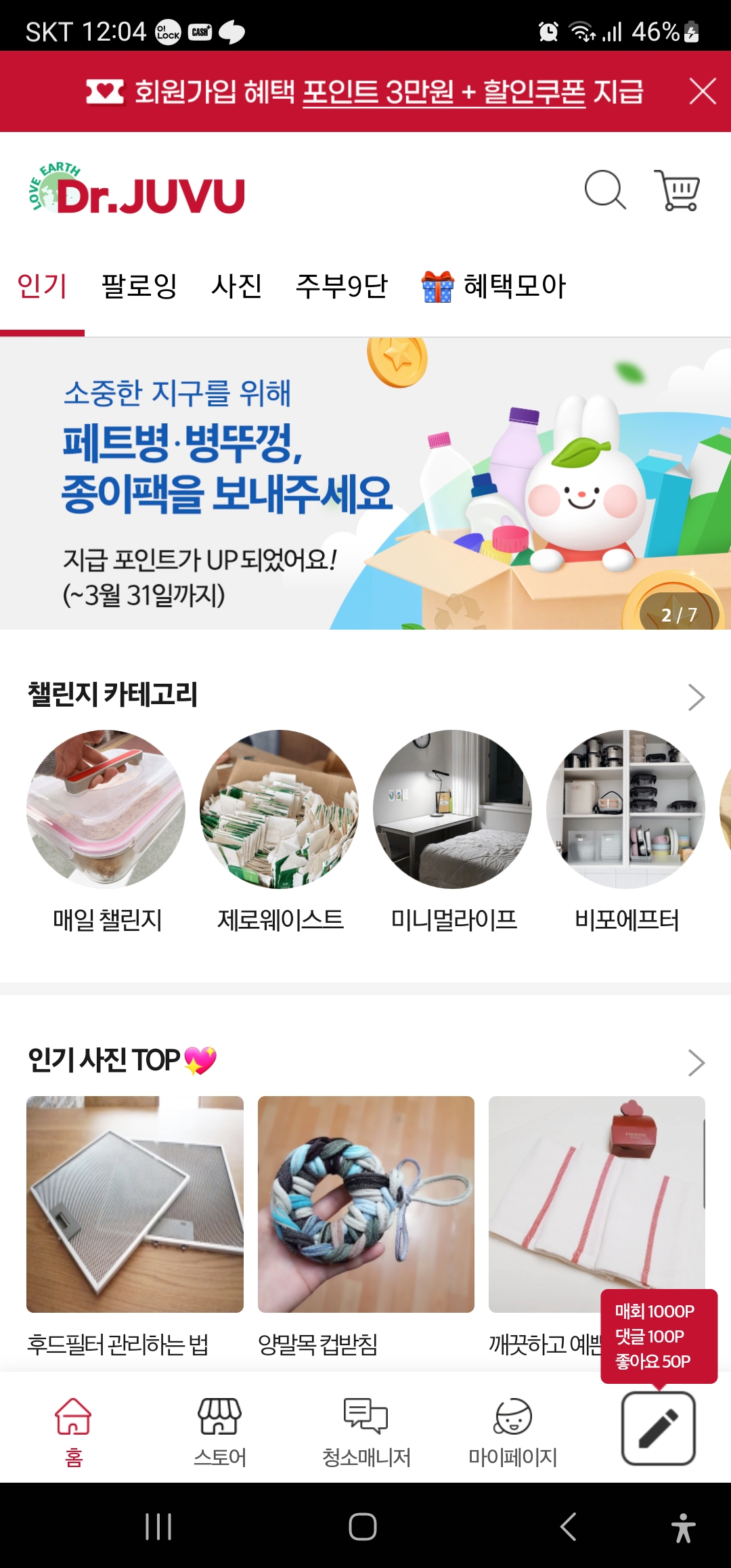Image resolution: width=731 pixels, height=1568 pixels.
Task: Open the 페트병·병뚜껑 recycling banner
Action: [365, 483]
